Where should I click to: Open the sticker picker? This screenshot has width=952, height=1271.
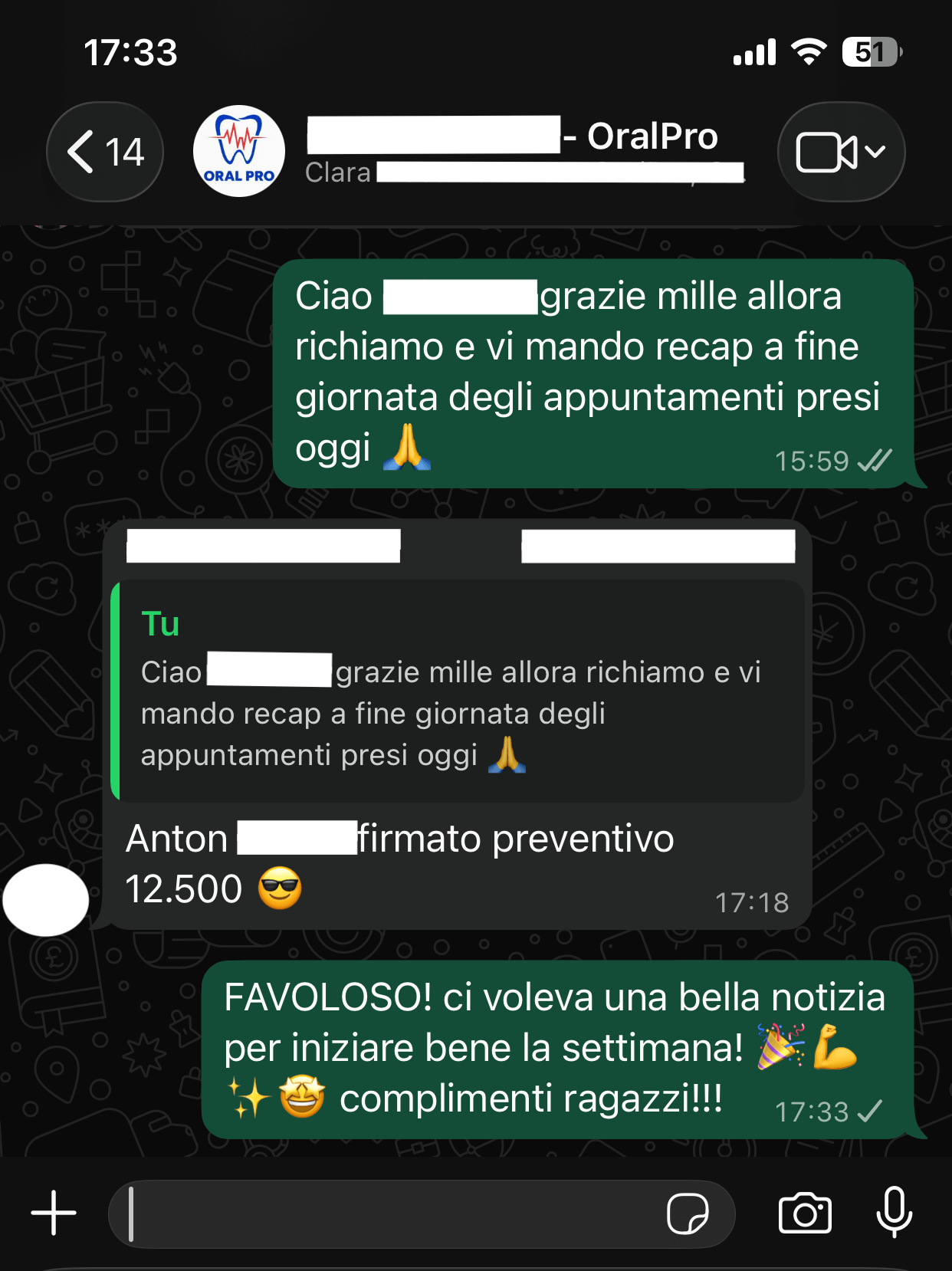point(688,1214)
